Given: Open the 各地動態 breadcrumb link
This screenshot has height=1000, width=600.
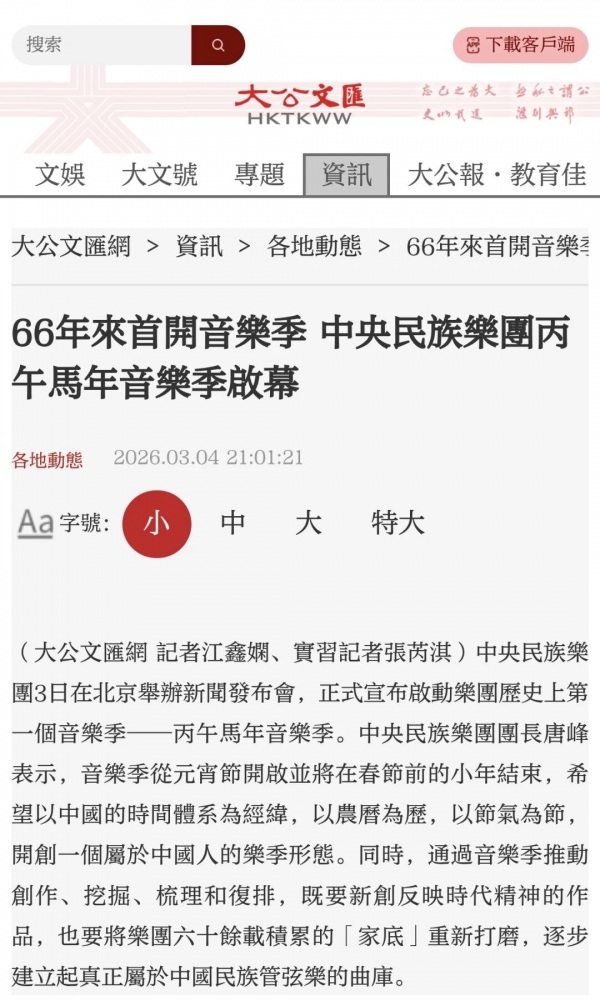Looking at the screenshot, I should pos(314,247).
